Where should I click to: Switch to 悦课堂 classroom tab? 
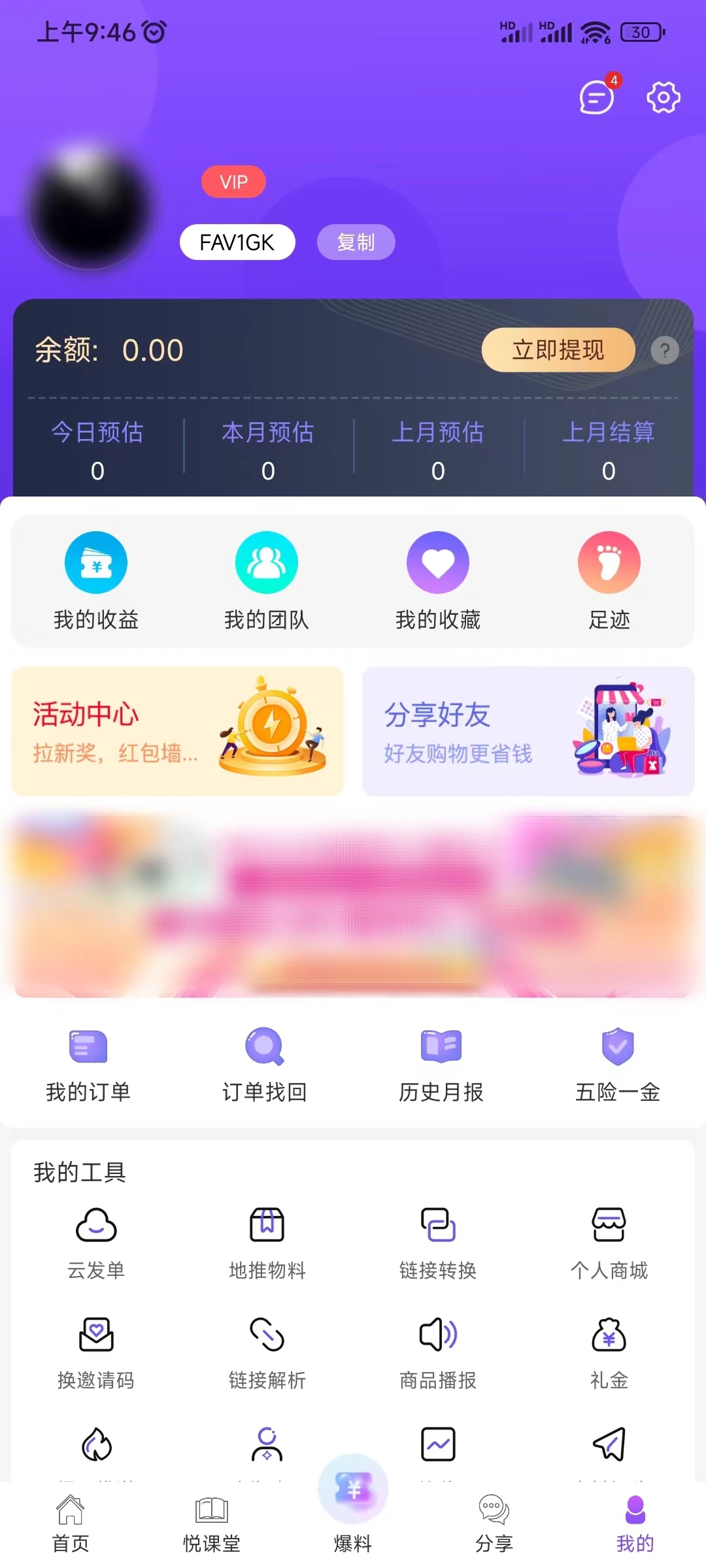click(211, 1522)
